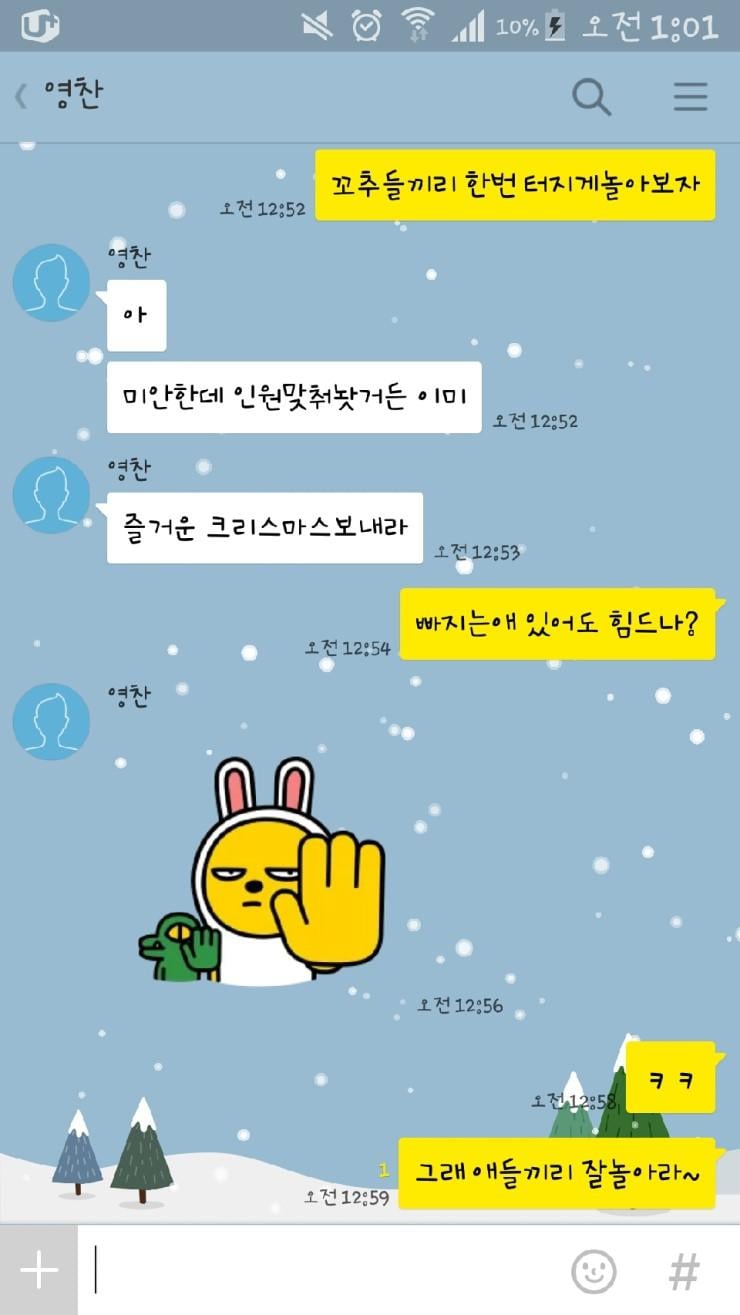Open the emoticon picker

593,1271
